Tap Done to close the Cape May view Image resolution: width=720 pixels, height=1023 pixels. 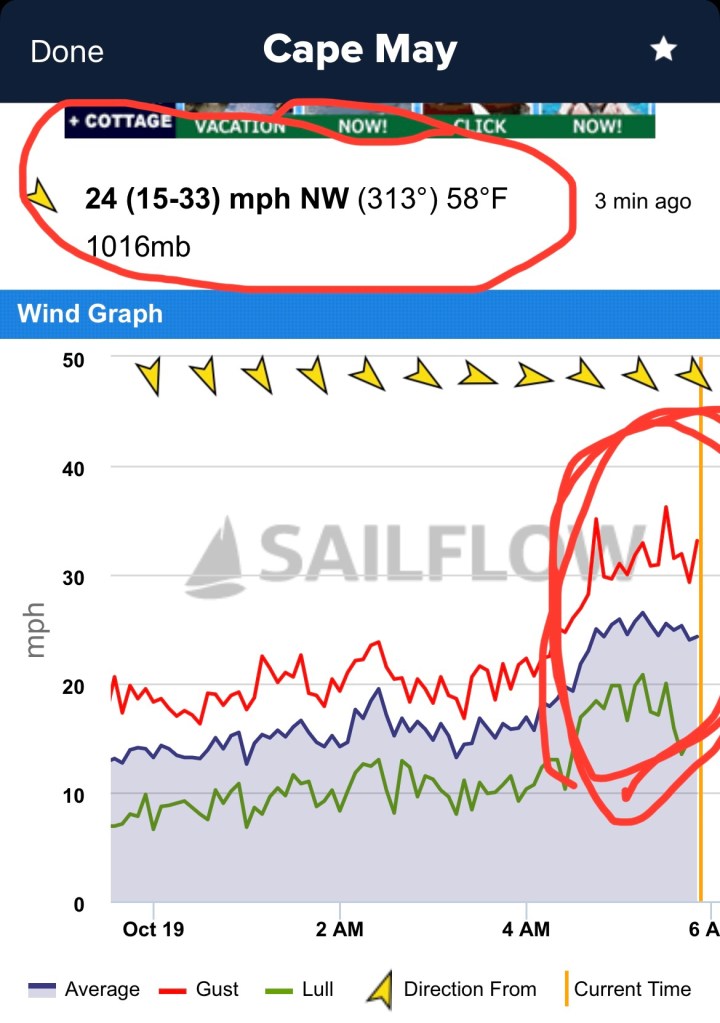coord(66,52)
